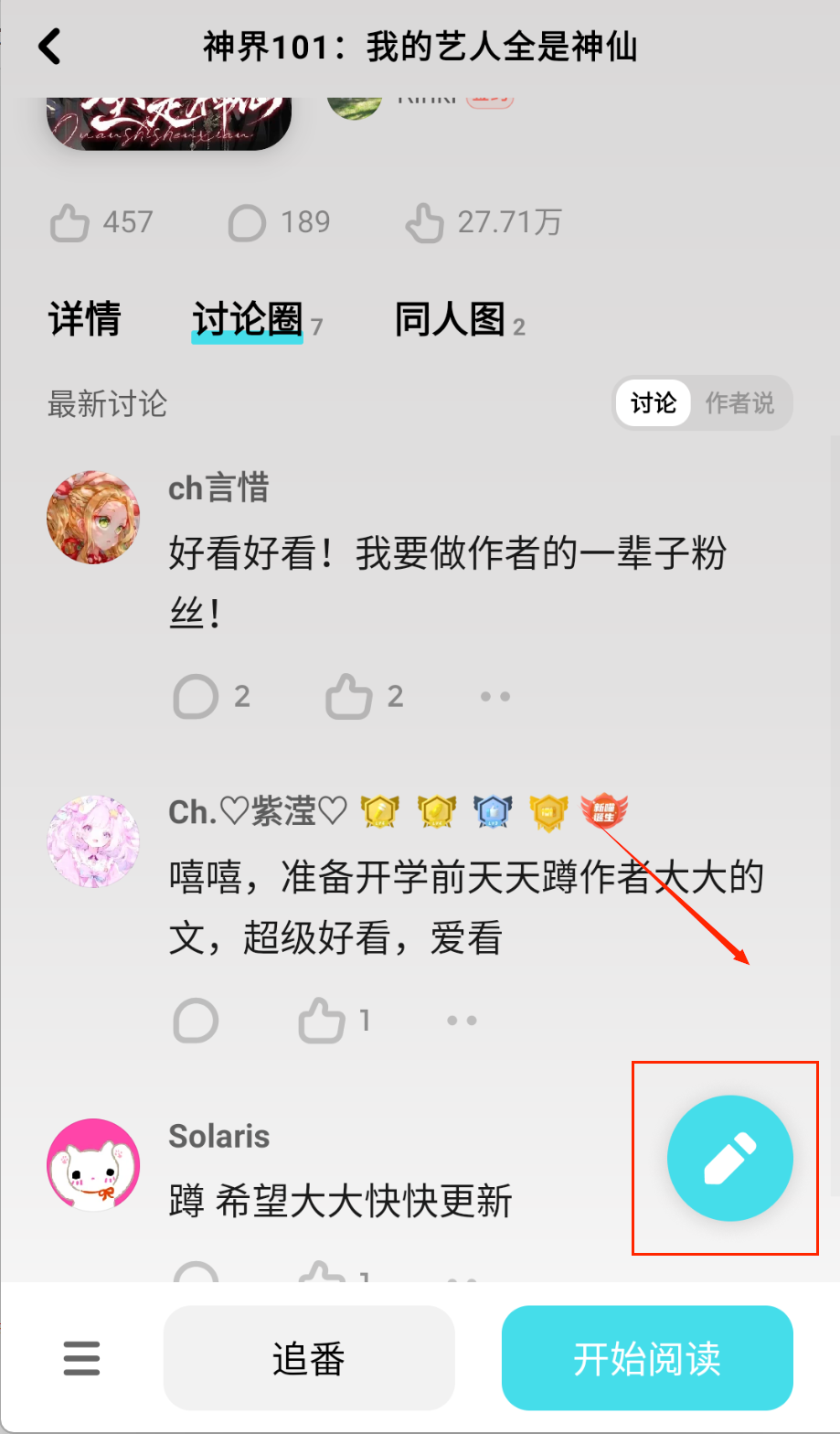
Task: Switch to the 详情 tab
Action: coord(84,320)
